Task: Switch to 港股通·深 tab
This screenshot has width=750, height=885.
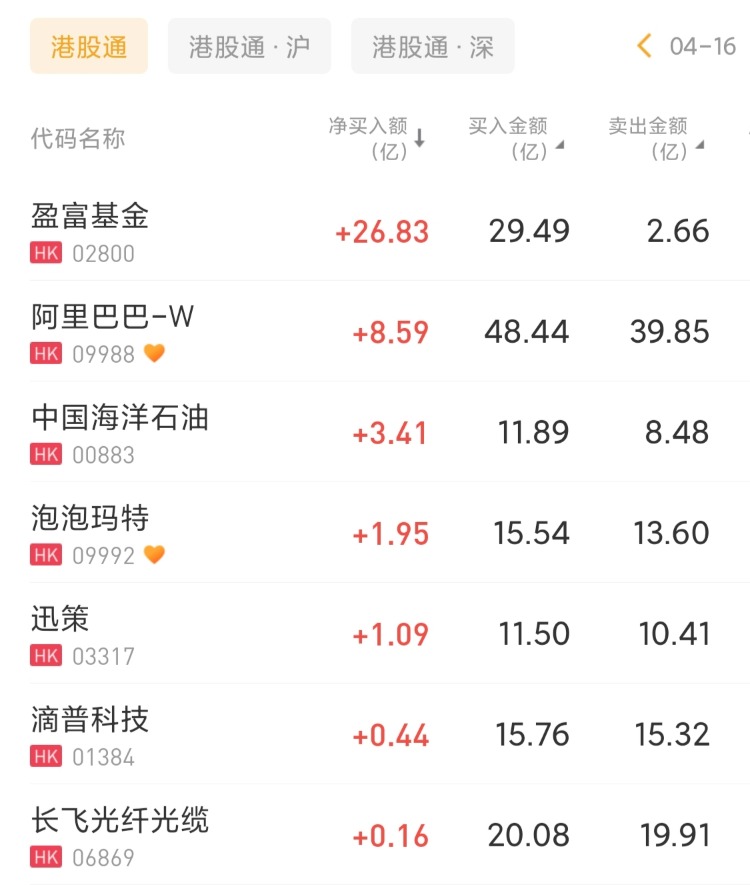Action: tap(433, 46)
